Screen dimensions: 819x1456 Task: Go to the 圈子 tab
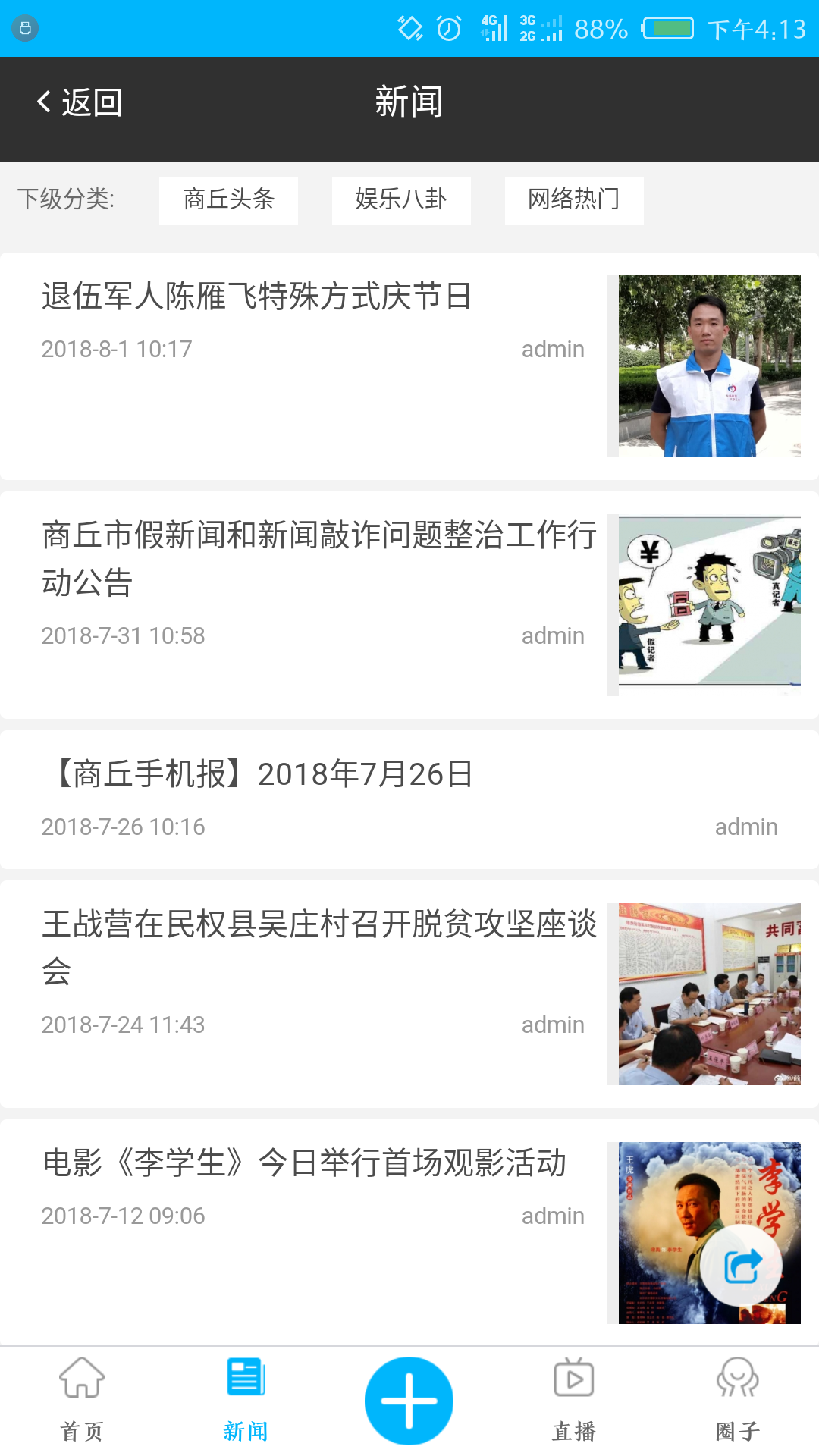737,1399
